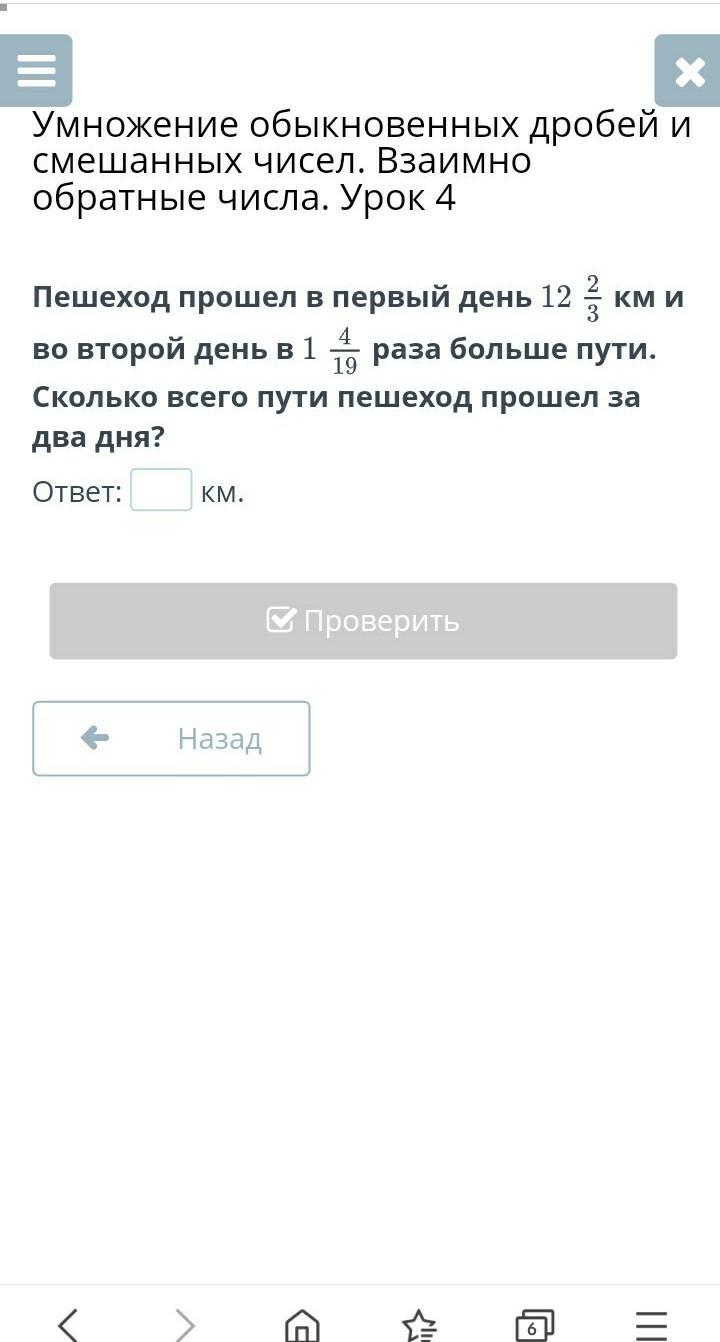Viewport: 720px width, 1342px height.
Task: Navigate back in the browser toolbar
Action: click(x=68, y=1324)
